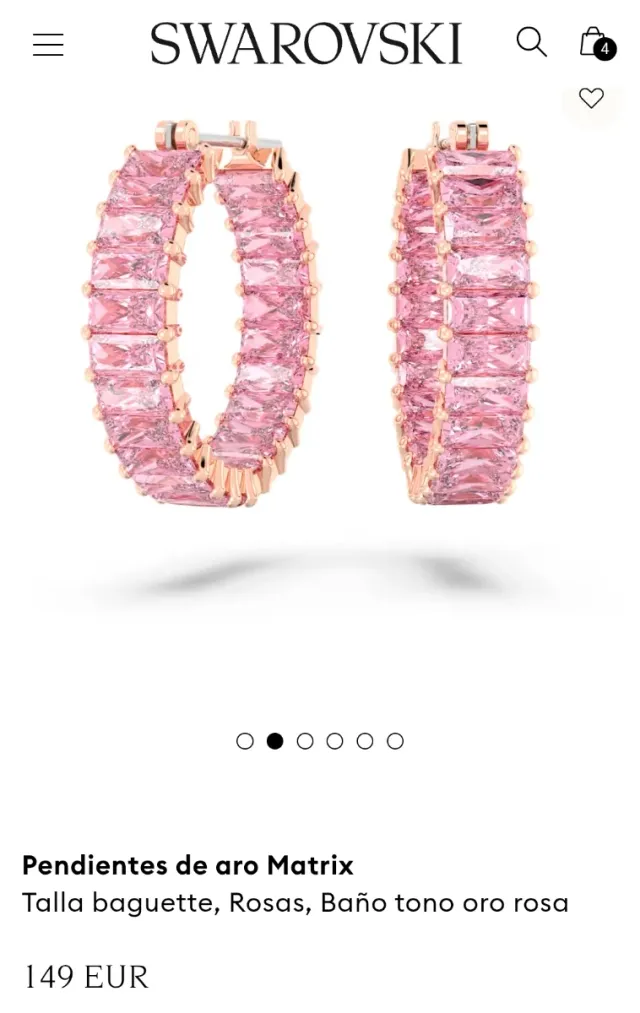Open the hamburger navigation menu
The height and width of the screenshot is (1013, 640).
(48, 44)
